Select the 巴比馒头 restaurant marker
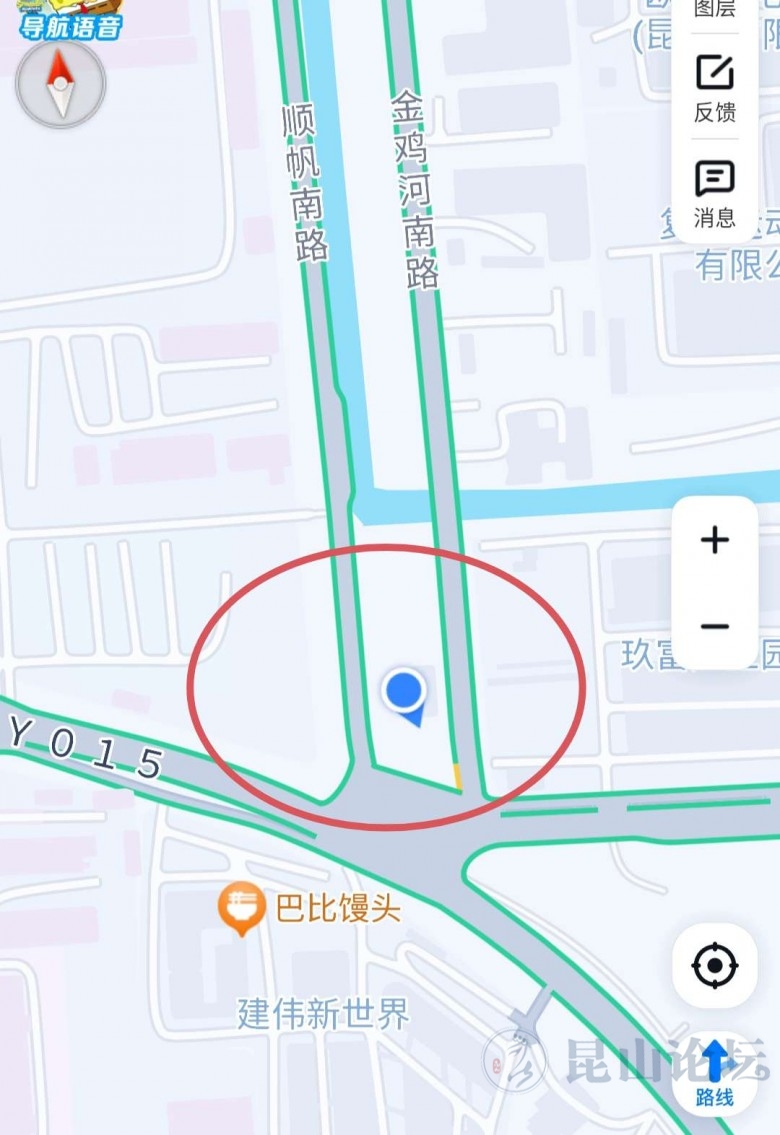The height and width of the screenshot is (1135, 780). pos(241,908)
